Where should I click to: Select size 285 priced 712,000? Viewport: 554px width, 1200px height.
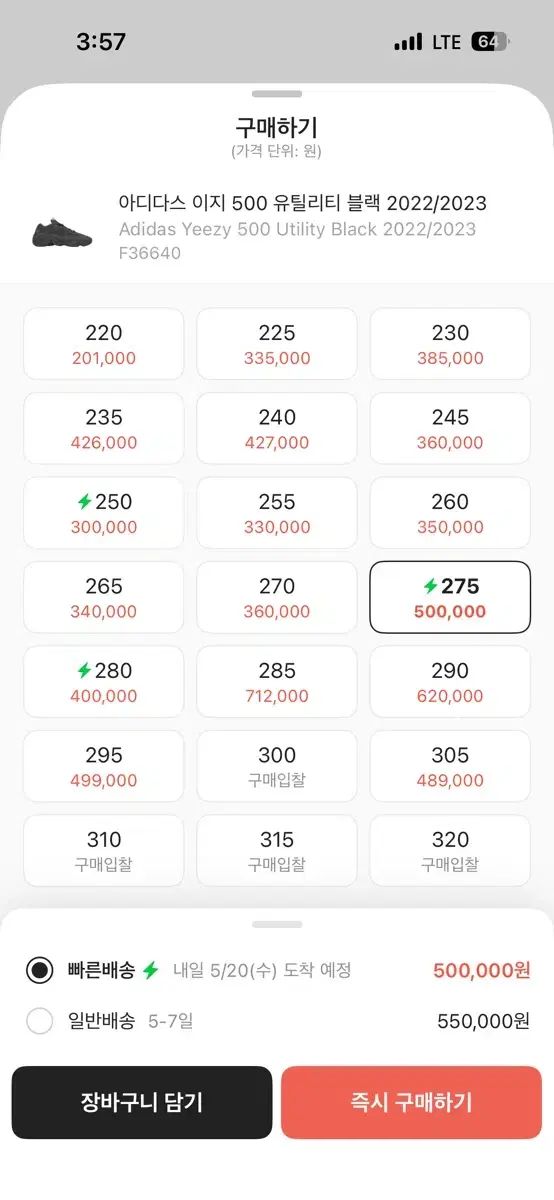[x=277, y=682]
